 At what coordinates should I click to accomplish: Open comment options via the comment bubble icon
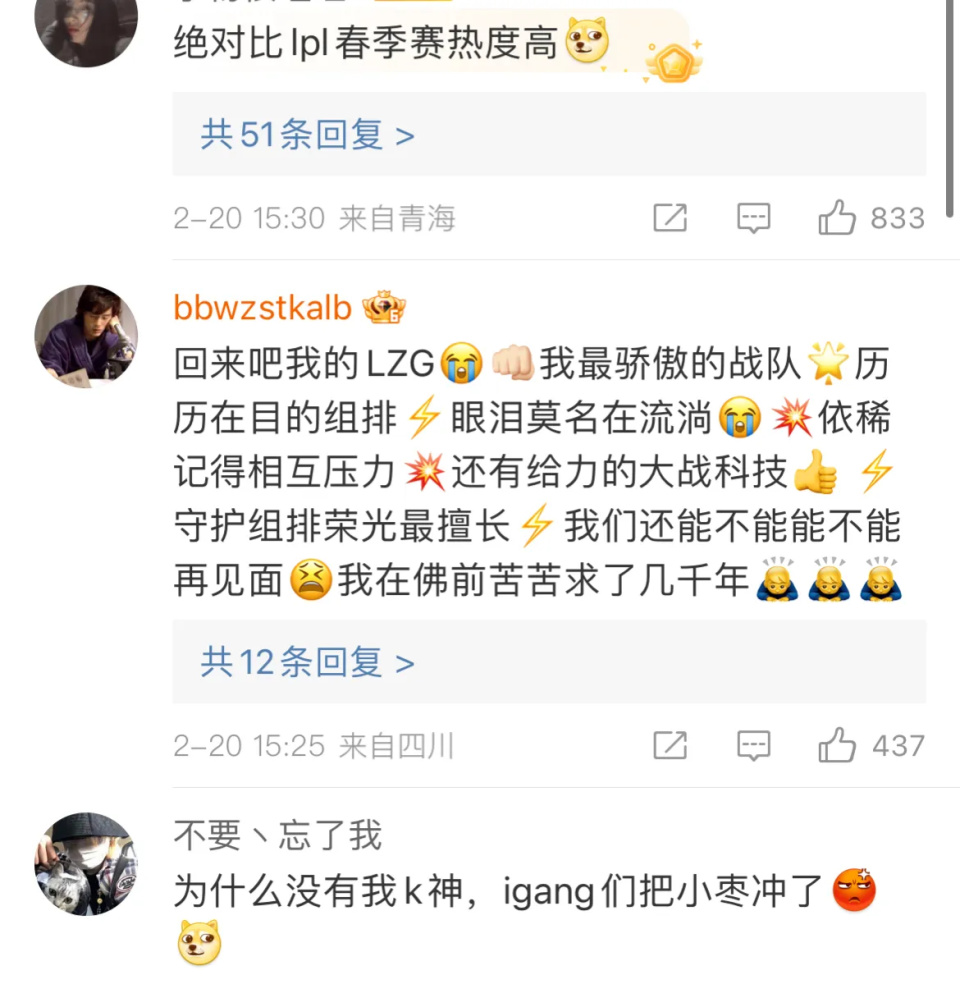[755, 216]
